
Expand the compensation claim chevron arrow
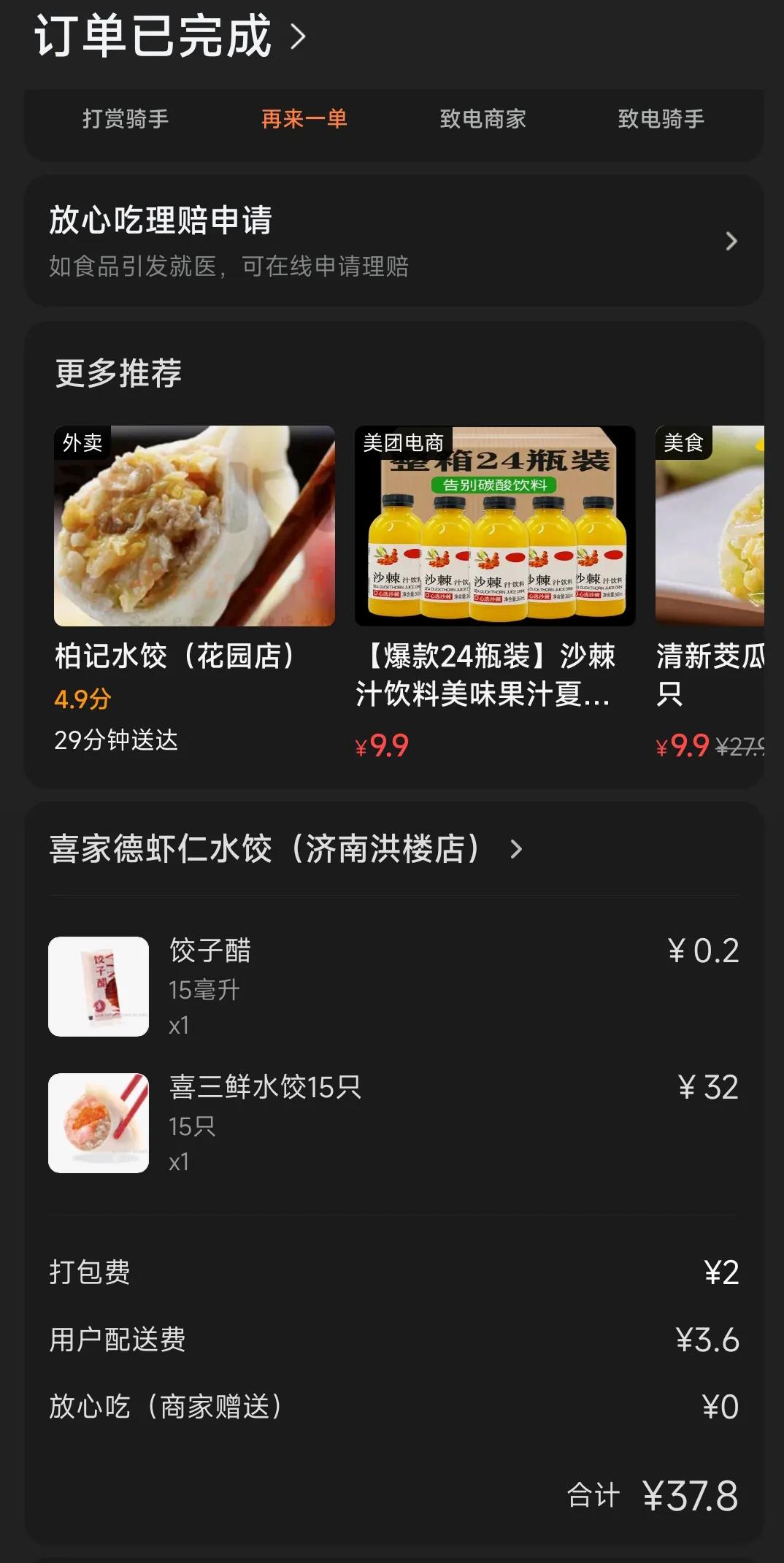[732, 242]
